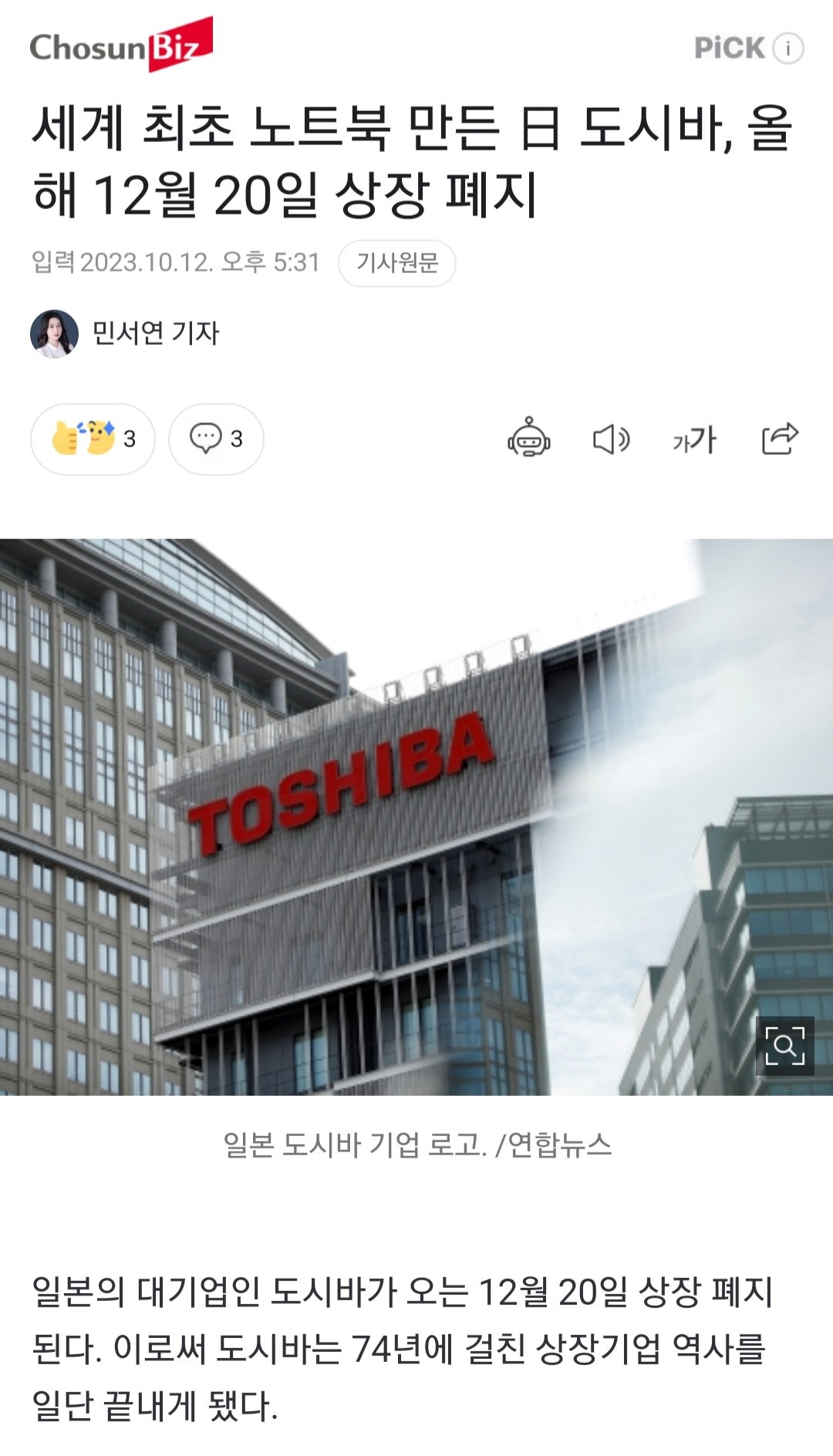
Task: Enlarge the Toshiba building photo
Action: coord(784,1046)
